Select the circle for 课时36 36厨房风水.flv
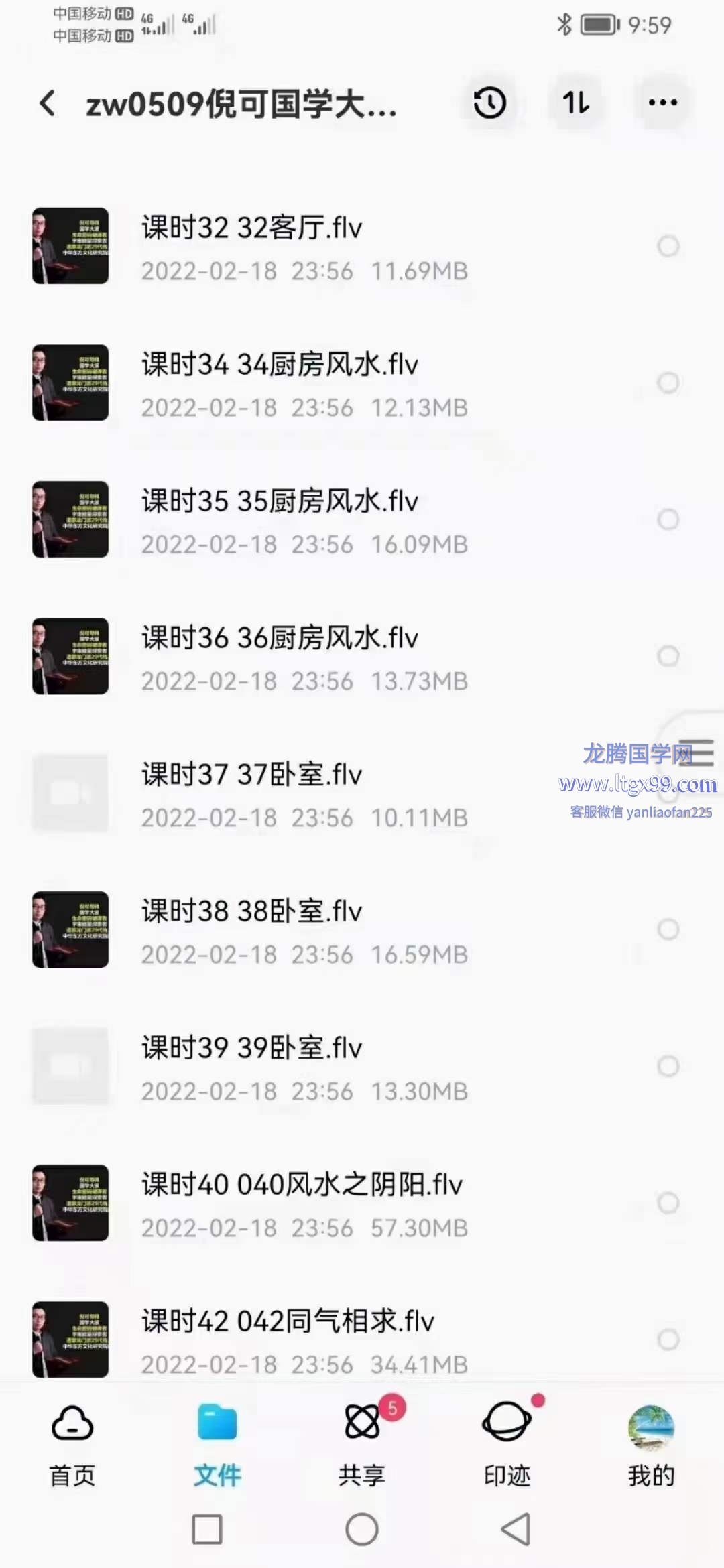Image resolution: width=724 pixels, height=1568 pixels. click(668, 656)
